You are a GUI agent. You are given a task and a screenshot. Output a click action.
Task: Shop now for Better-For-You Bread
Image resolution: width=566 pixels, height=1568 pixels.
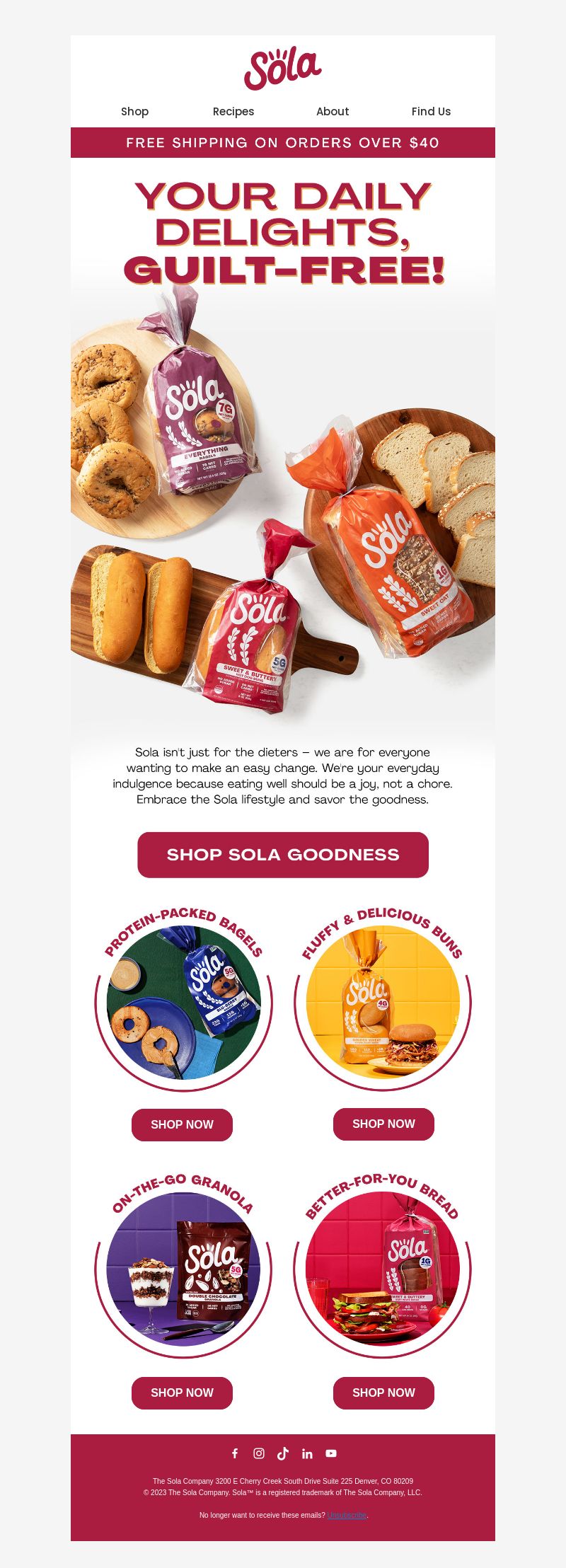383,1393
